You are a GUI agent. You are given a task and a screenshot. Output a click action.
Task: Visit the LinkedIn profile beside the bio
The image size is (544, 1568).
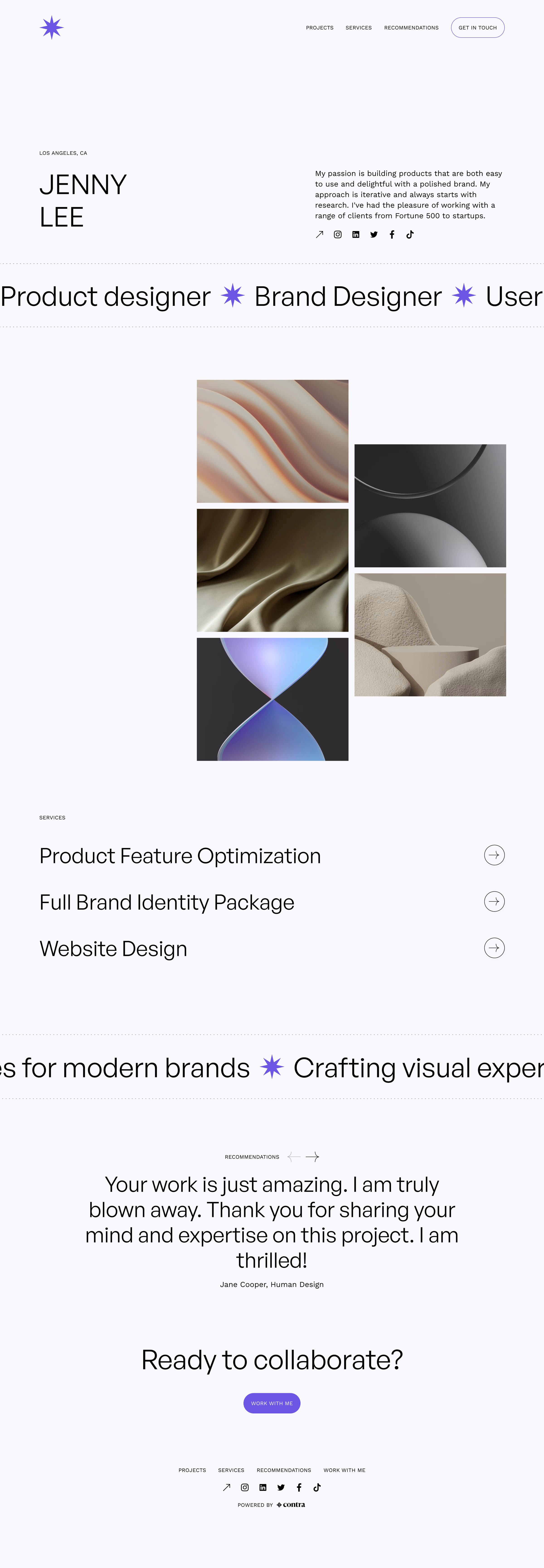(356, 234)
